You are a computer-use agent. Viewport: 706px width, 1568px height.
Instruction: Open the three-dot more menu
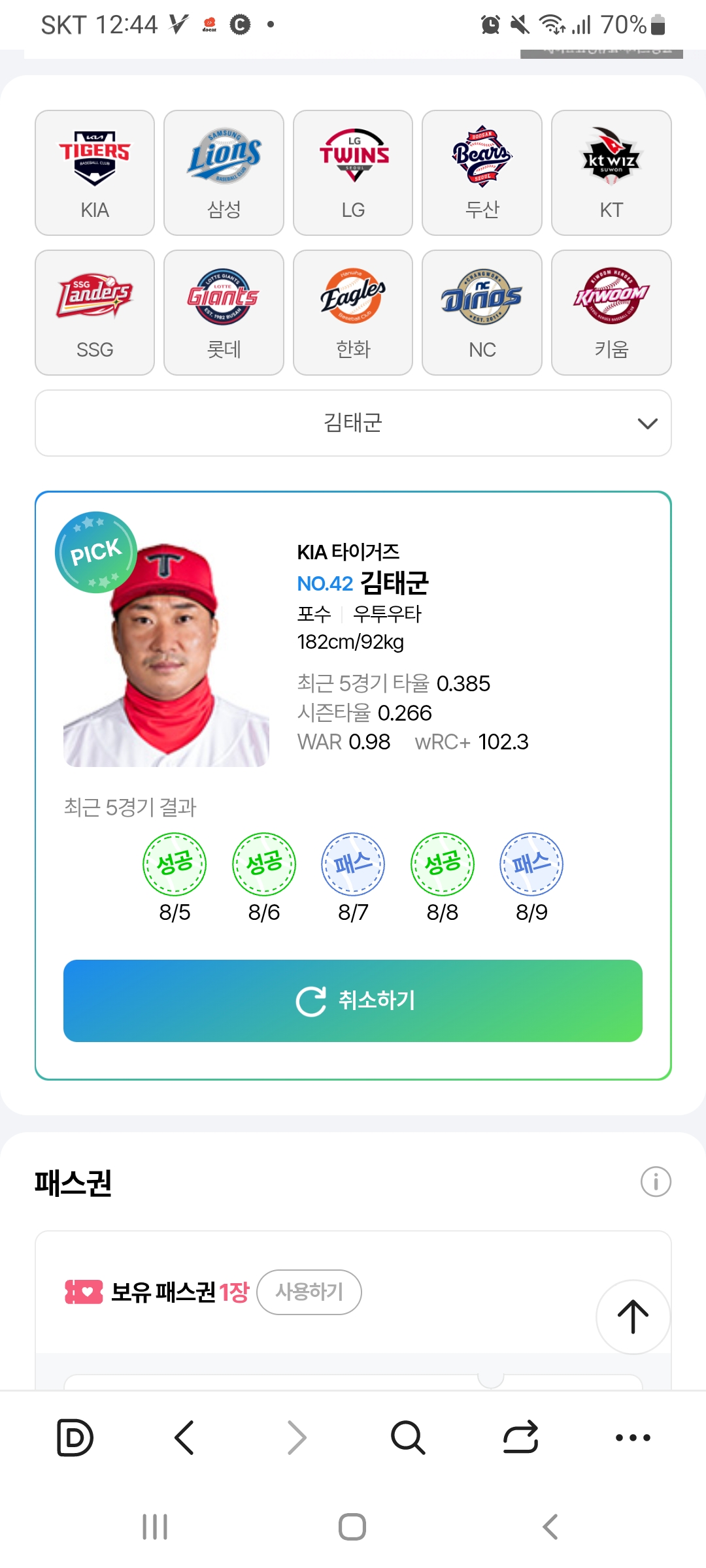pyautogui.click(x=633, y=1437)
